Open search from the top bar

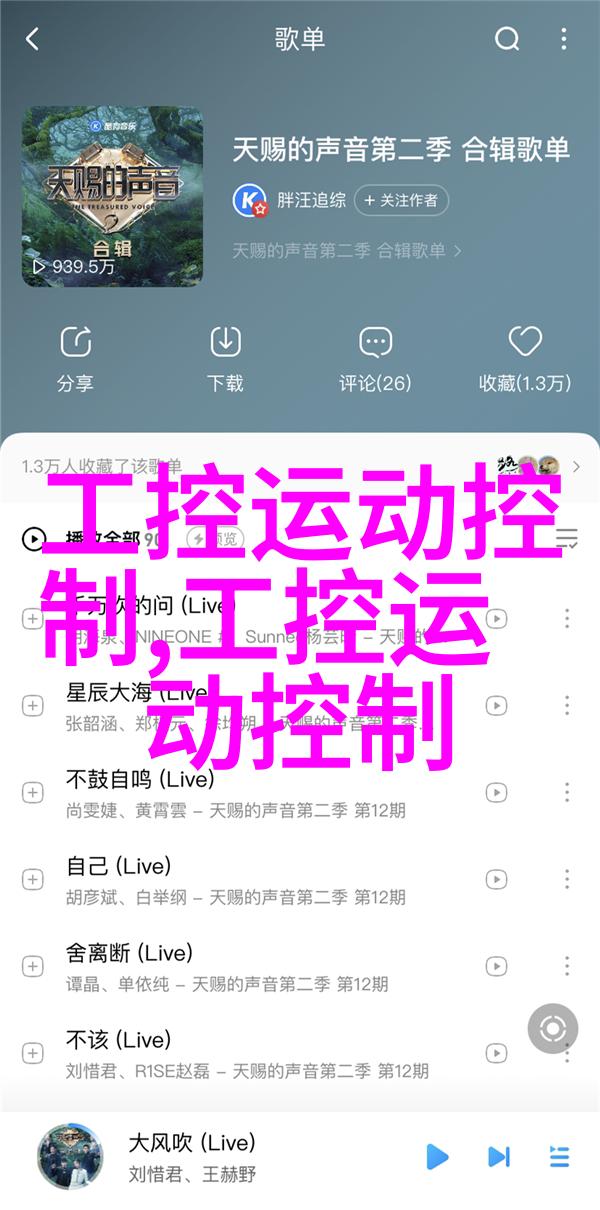point(507,40)
